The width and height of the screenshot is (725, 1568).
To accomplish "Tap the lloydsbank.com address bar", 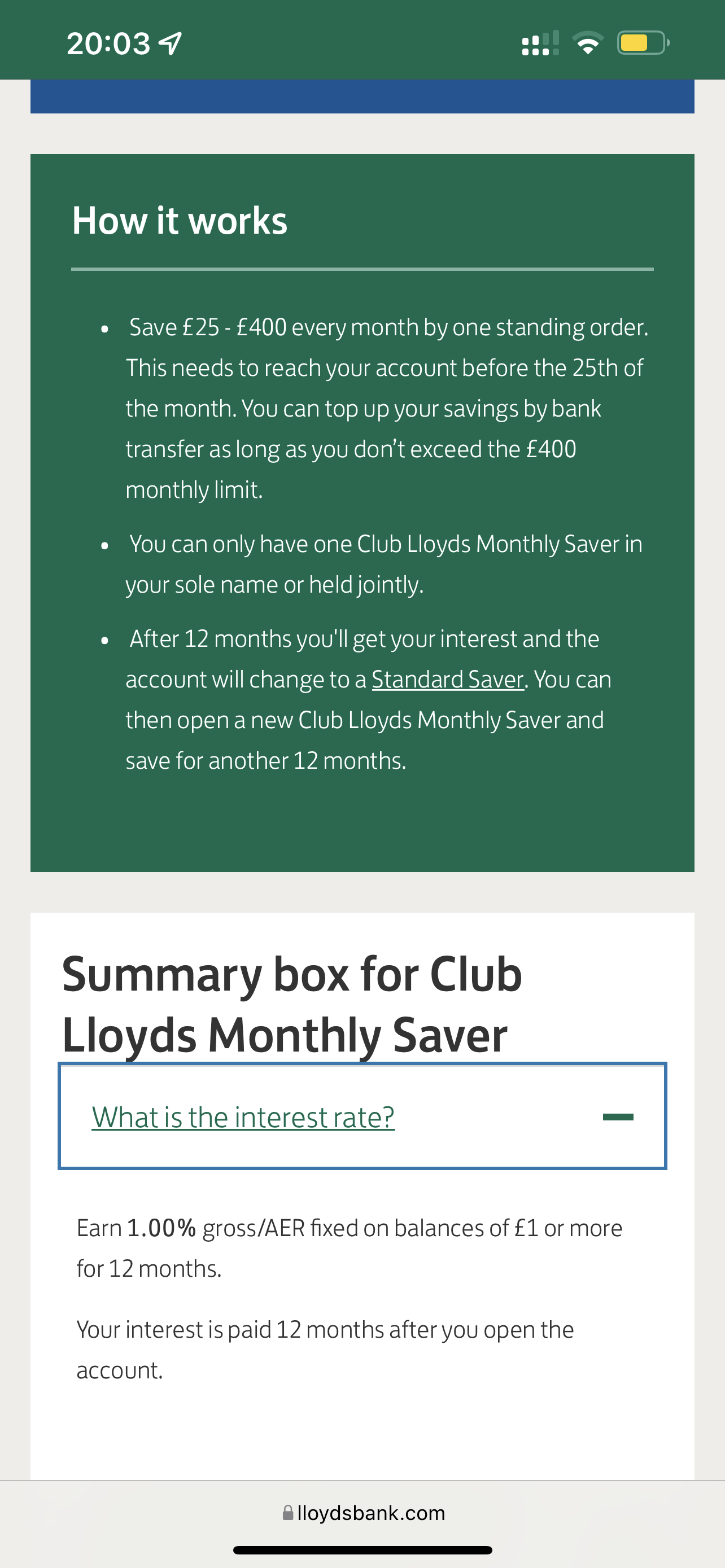I will point(364,1513).
